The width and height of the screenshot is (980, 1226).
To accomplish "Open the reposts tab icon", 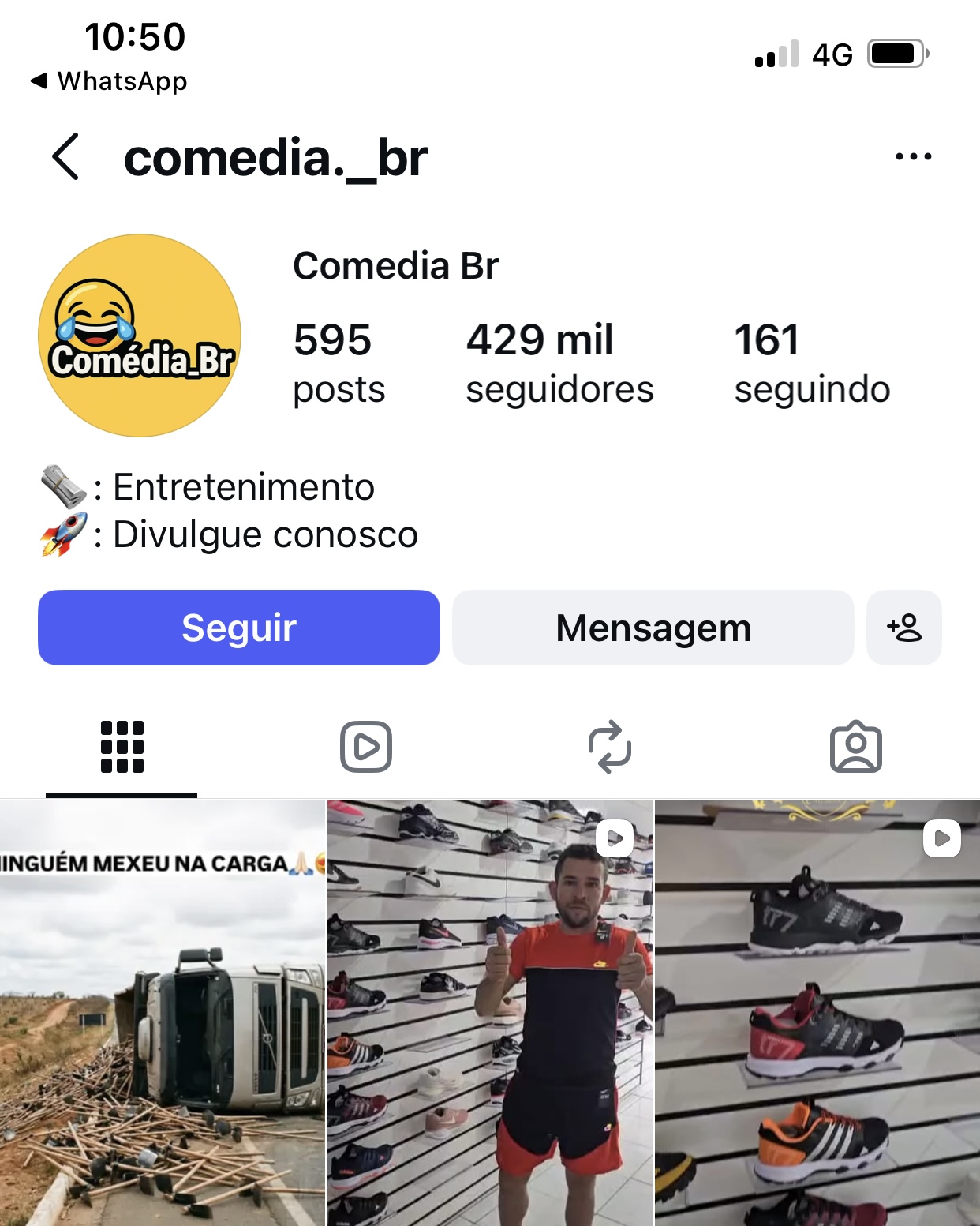I will tap(610, 747).
